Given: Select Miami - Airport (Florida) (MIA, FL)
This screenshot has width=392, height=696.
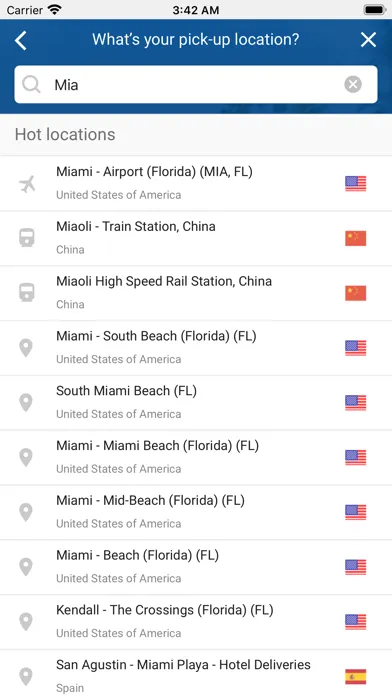Looking at the screenshot, I should click(x=196, y=183).
